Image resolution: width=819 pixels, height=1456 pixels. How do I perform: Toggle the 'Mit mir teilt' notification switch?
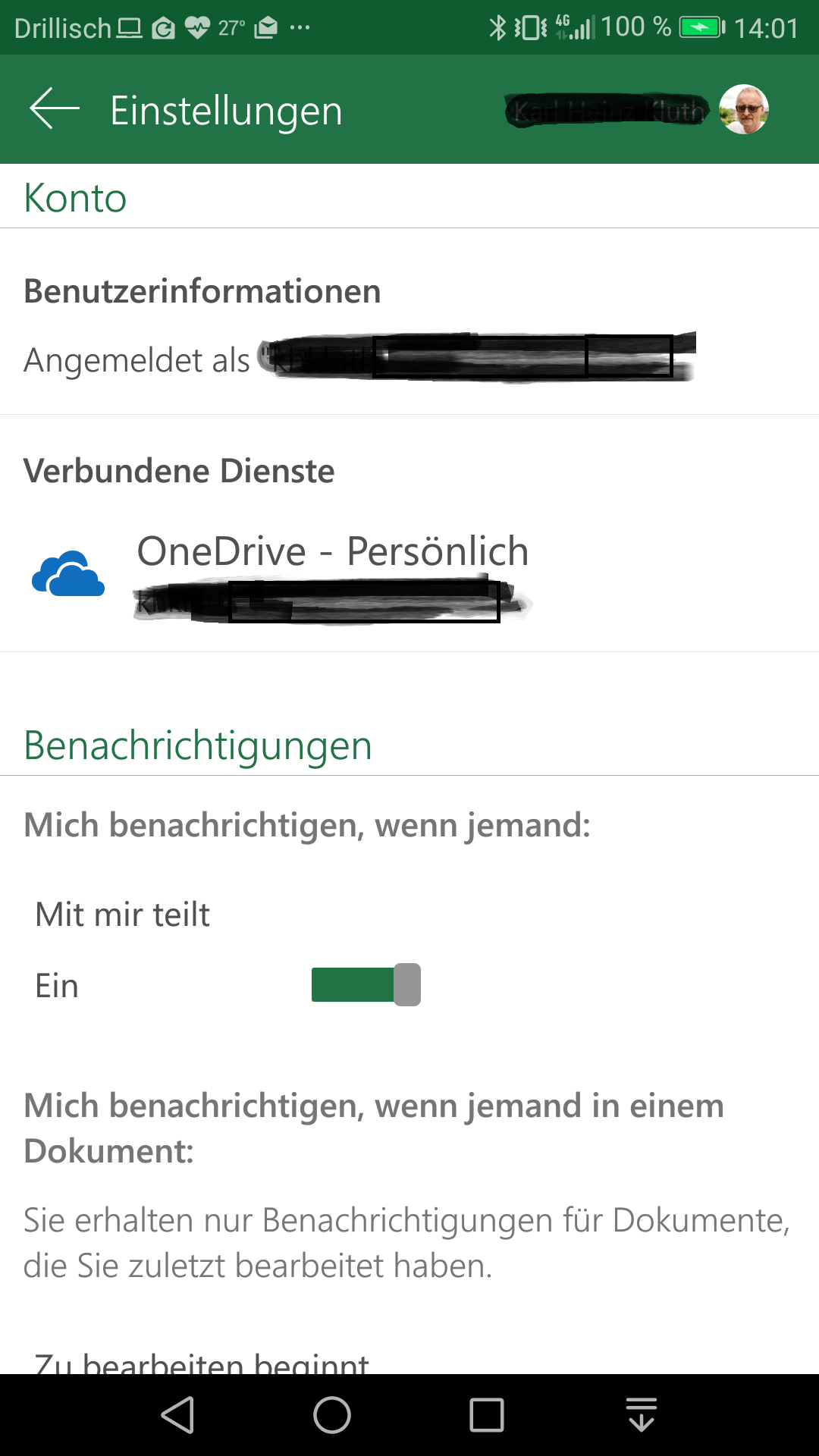366,985
